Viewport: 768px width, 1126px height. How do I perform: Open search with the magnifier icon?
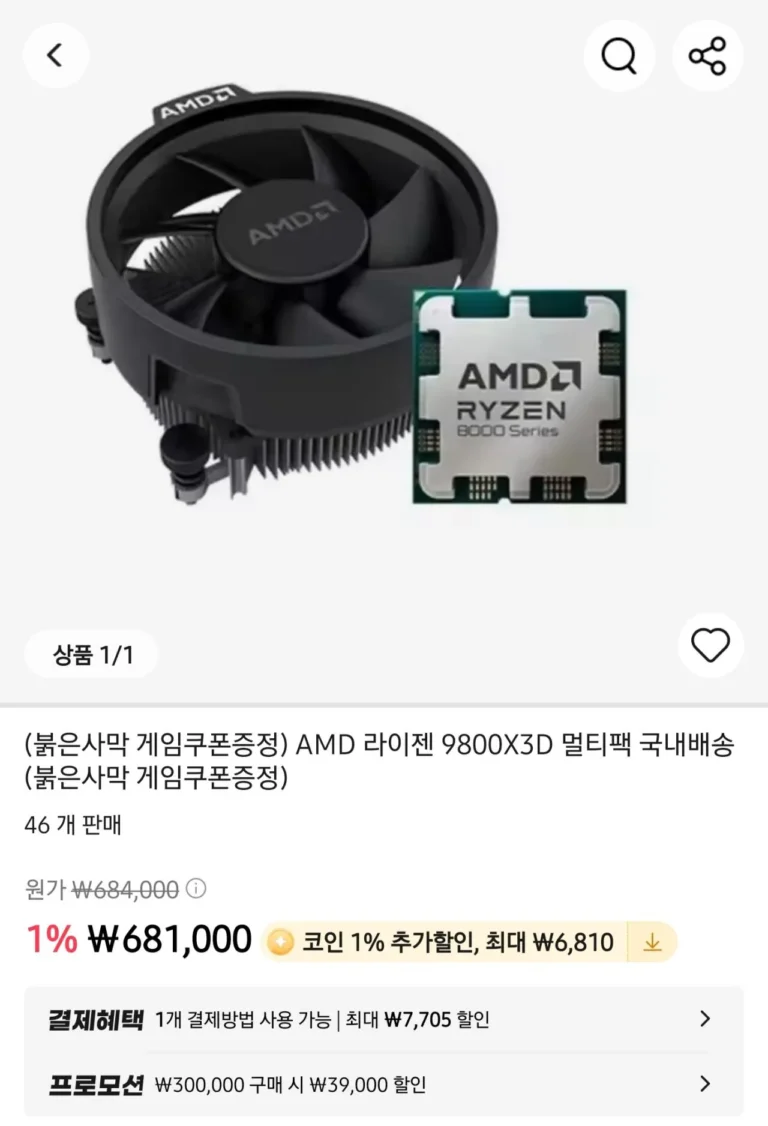[x=619, y=56]
